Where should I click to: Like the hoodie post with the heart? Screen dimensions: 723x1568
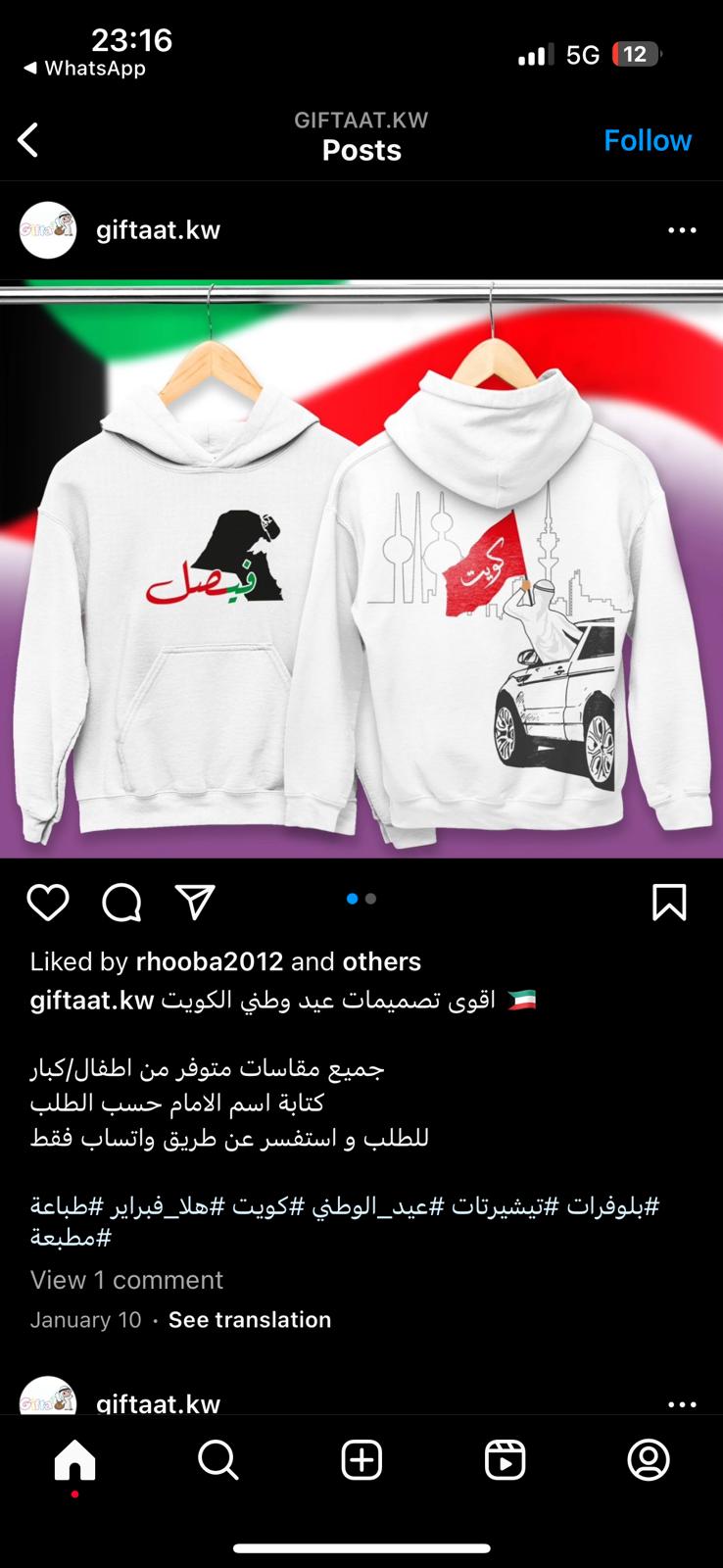[x=48, y=902]
